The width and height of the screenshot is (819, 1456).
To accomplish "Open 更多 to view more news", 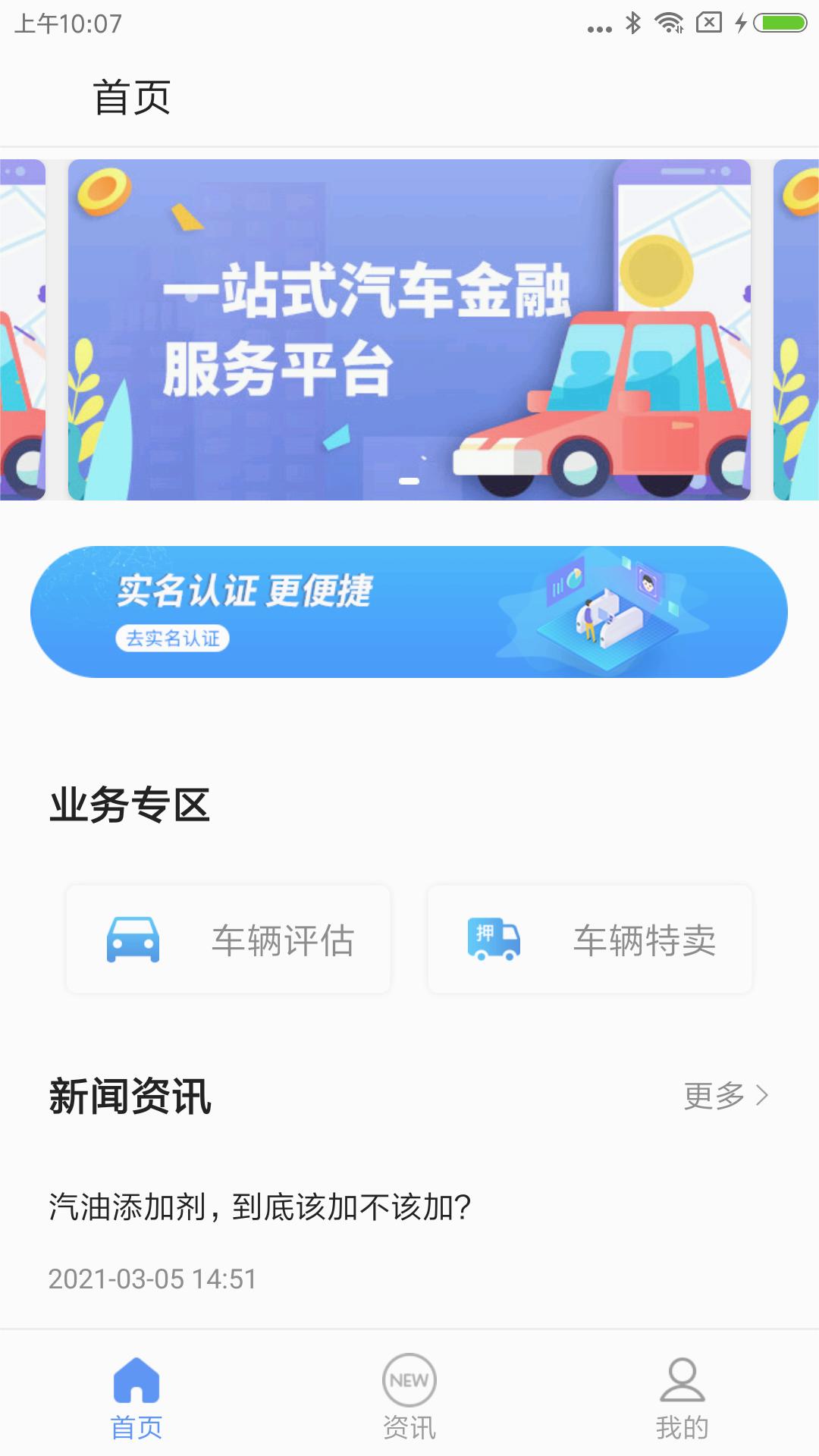I will coord(717,1095).
